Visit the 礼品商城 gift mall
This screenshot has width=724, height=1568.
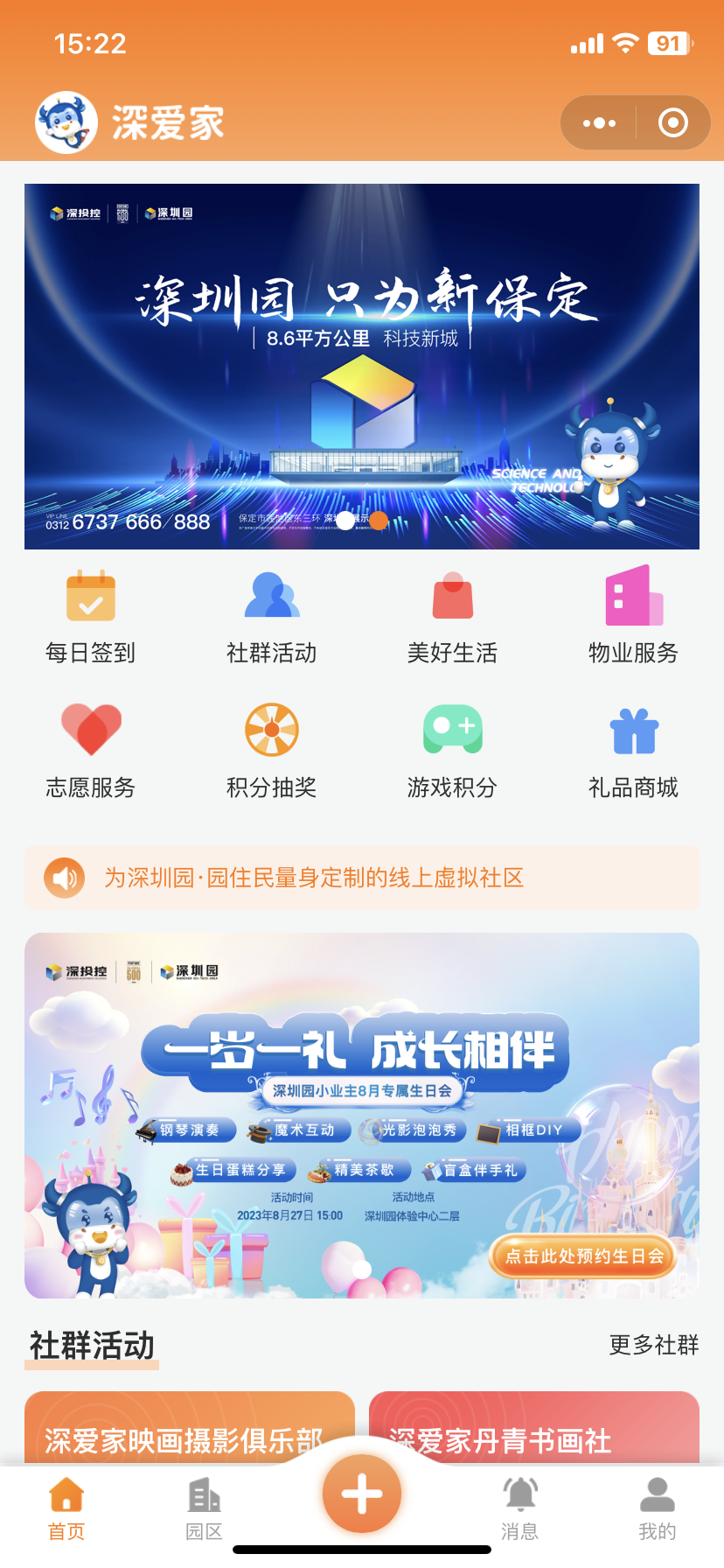pyautogui.click(x=633, y=752)
